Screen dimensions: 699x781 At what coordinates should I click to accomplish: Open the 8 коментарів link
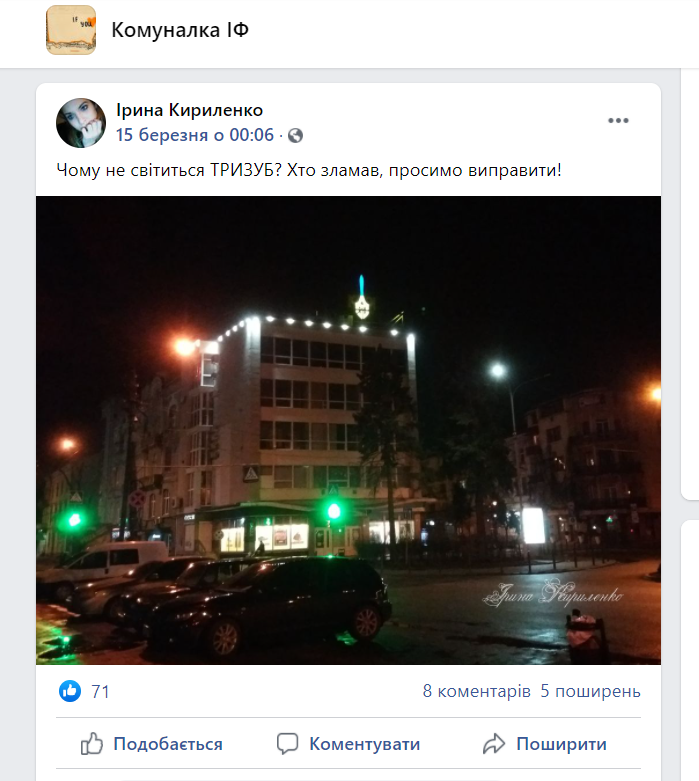click(476, 691)
